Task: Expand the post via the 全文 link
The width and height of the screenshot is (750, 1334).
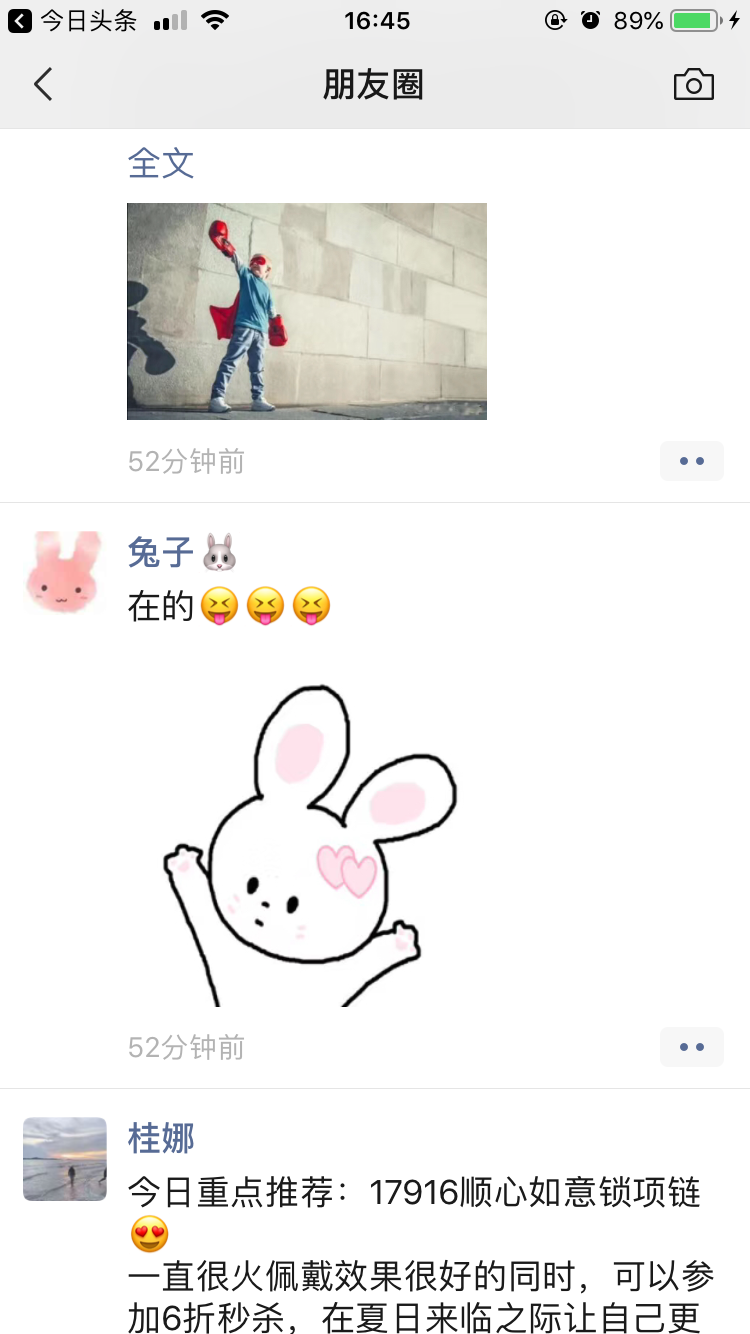Action: pyautogui.click(x=160, y=163)
